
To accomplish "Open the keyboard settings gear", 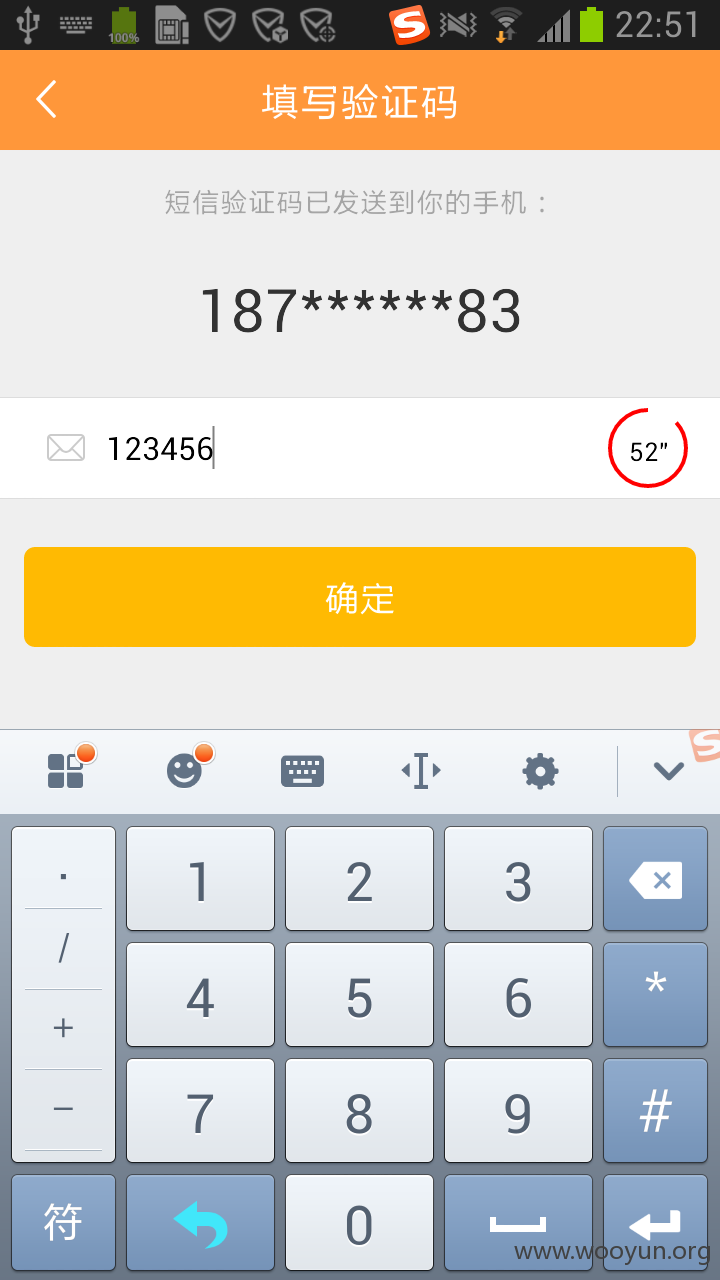I will tap(540, 771).
